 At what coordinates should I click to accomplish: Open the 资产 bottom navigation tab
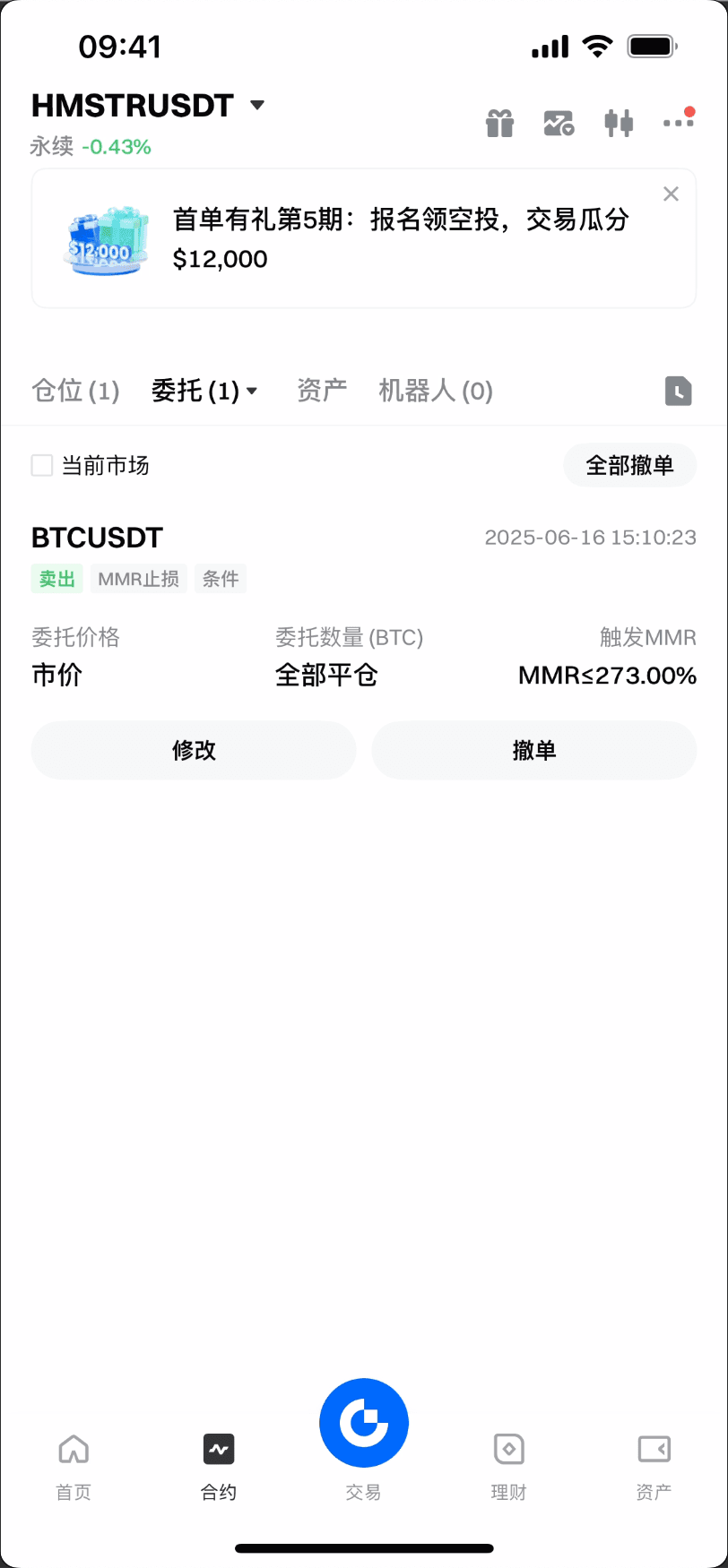click(654, 1465)
